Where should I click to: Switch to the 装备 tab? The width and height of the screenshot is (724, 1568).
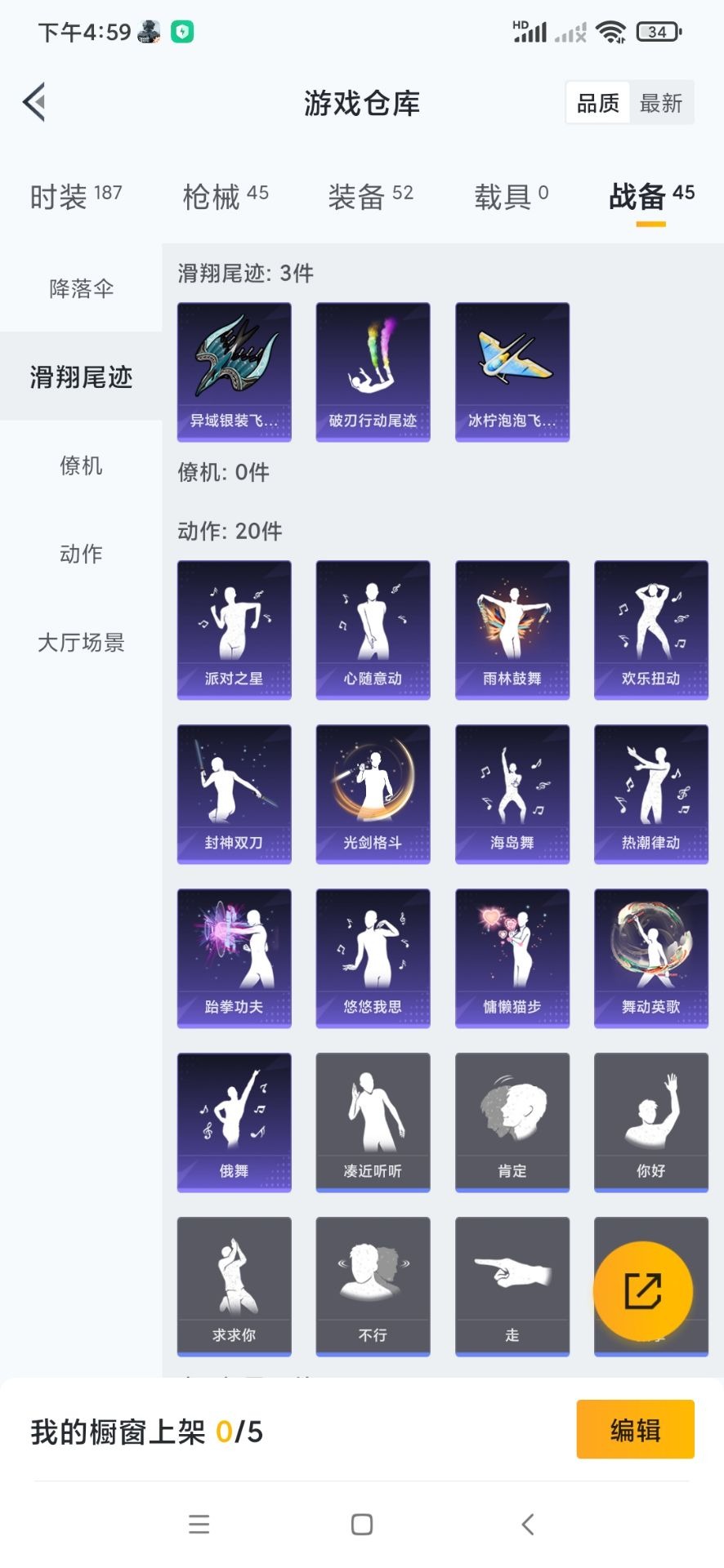pos(370,196)
